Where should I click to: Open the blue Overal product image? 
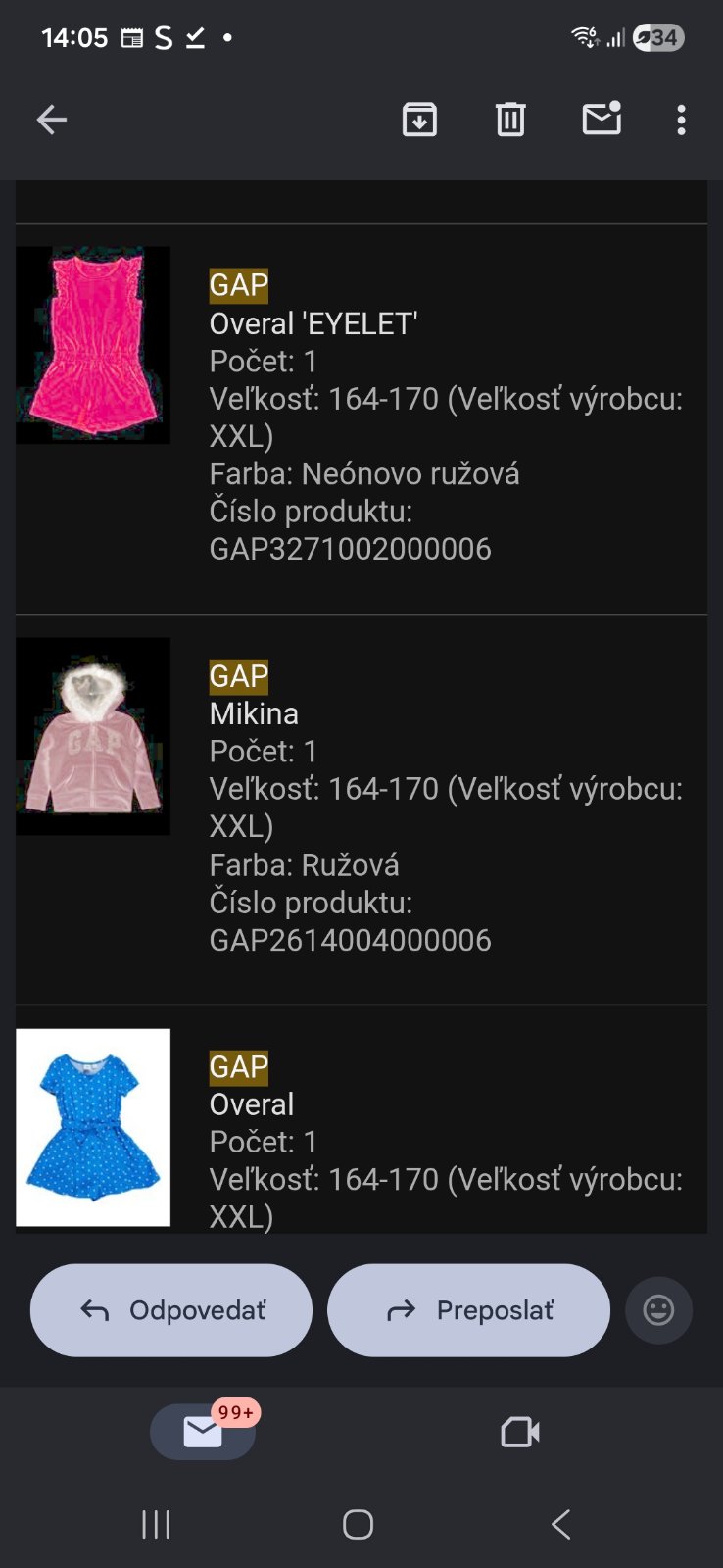point(93,1127)
